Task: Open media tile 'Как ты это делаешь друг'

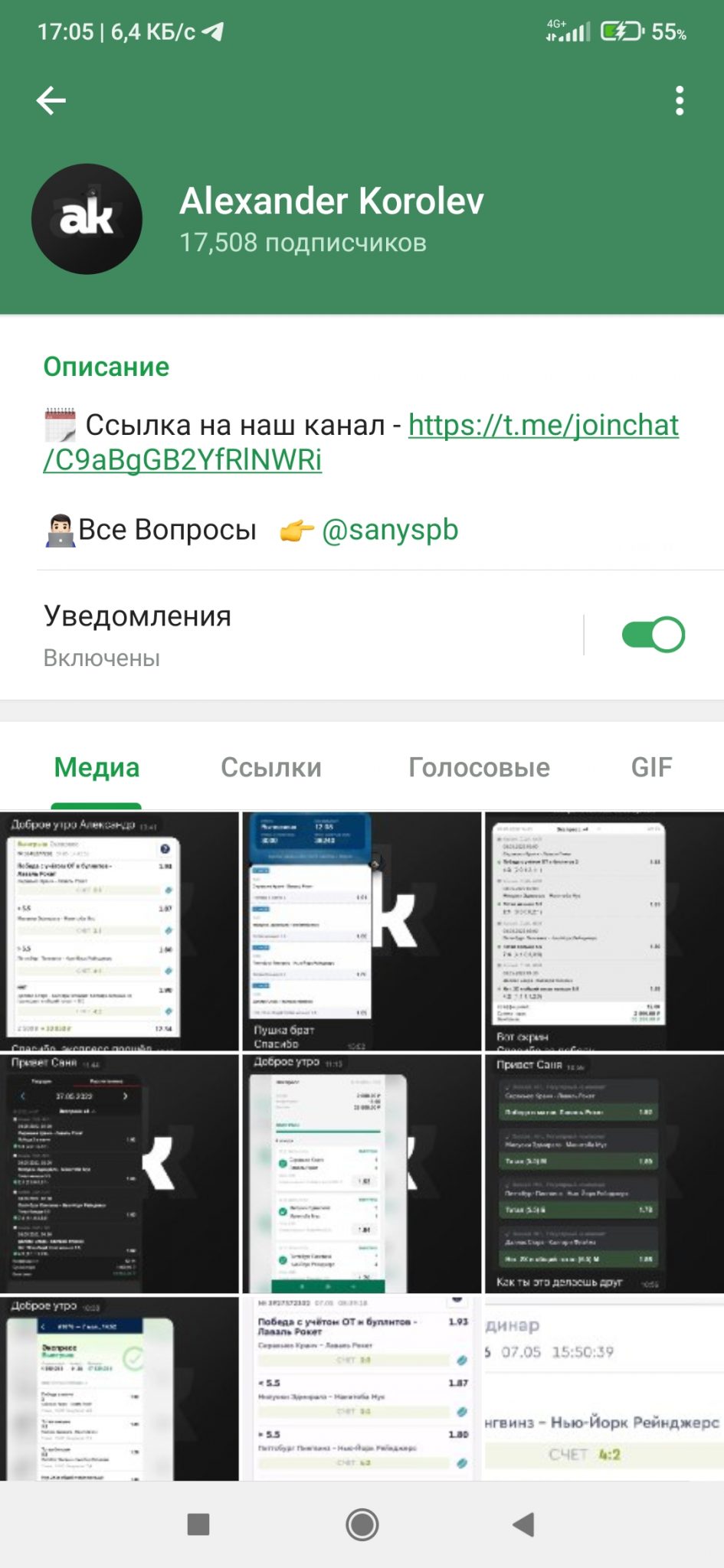Action: point(604,1173)
